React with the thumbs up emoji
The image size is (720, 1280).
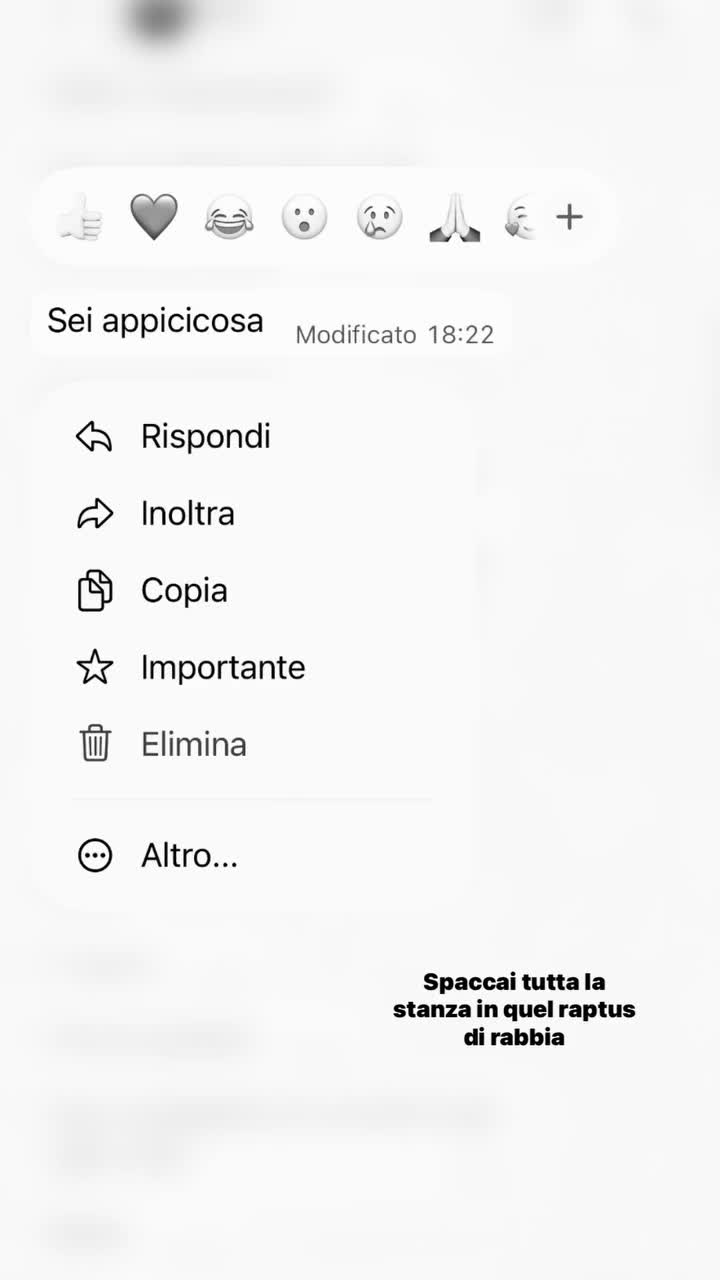click(x=80, y=217)
